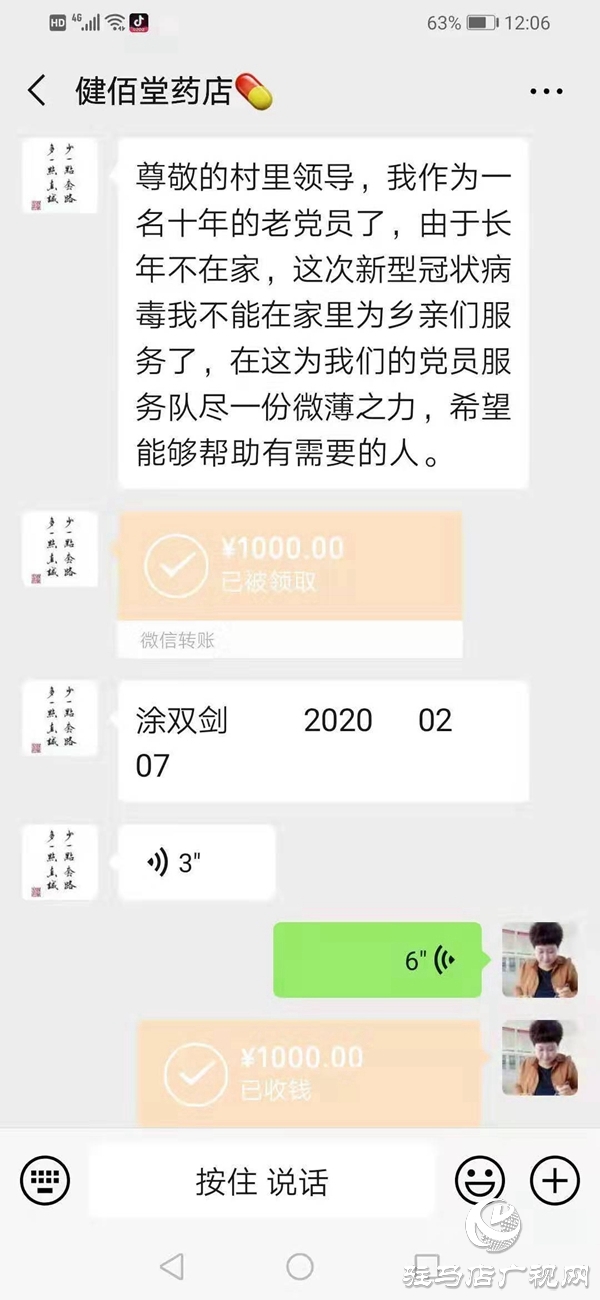This screenshot has width=600, height=1300.
Task: Go to the system home screen
Action: (299, 1267)
